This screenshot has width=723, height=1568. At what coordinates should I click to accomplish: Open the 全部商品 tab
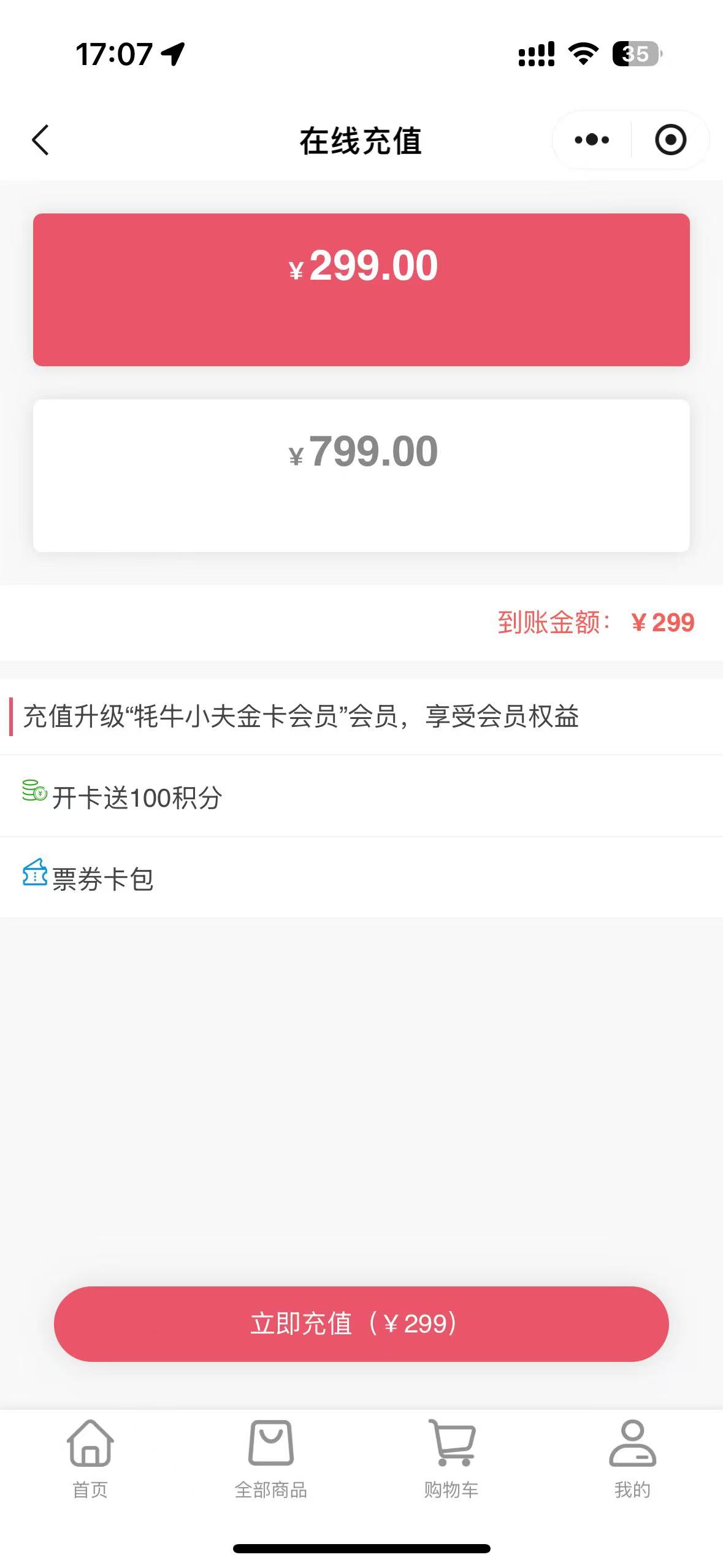[x=271, y=1459]
